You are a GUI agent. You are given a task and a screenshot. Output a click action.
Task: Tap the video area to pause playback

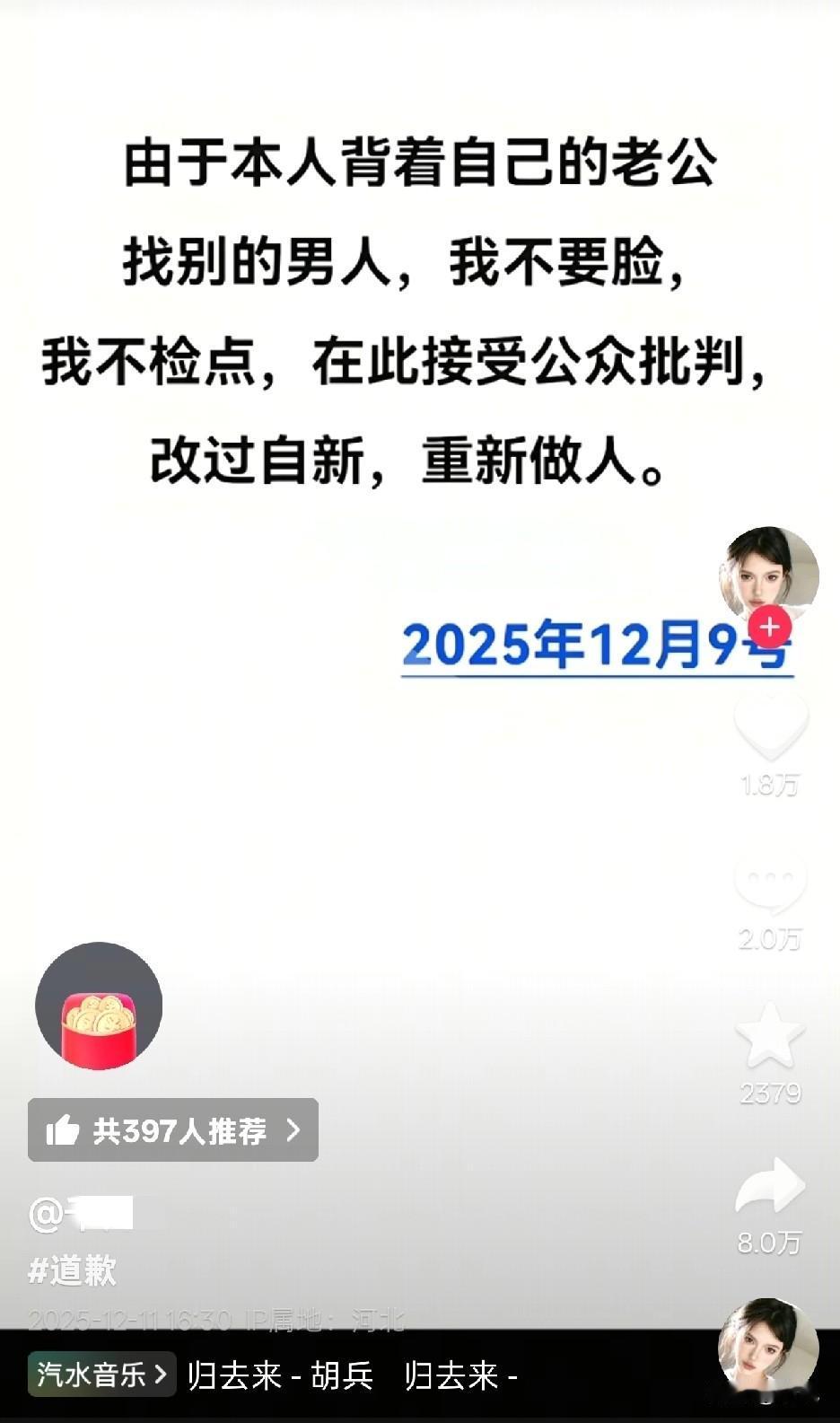[x=386, y=808]
